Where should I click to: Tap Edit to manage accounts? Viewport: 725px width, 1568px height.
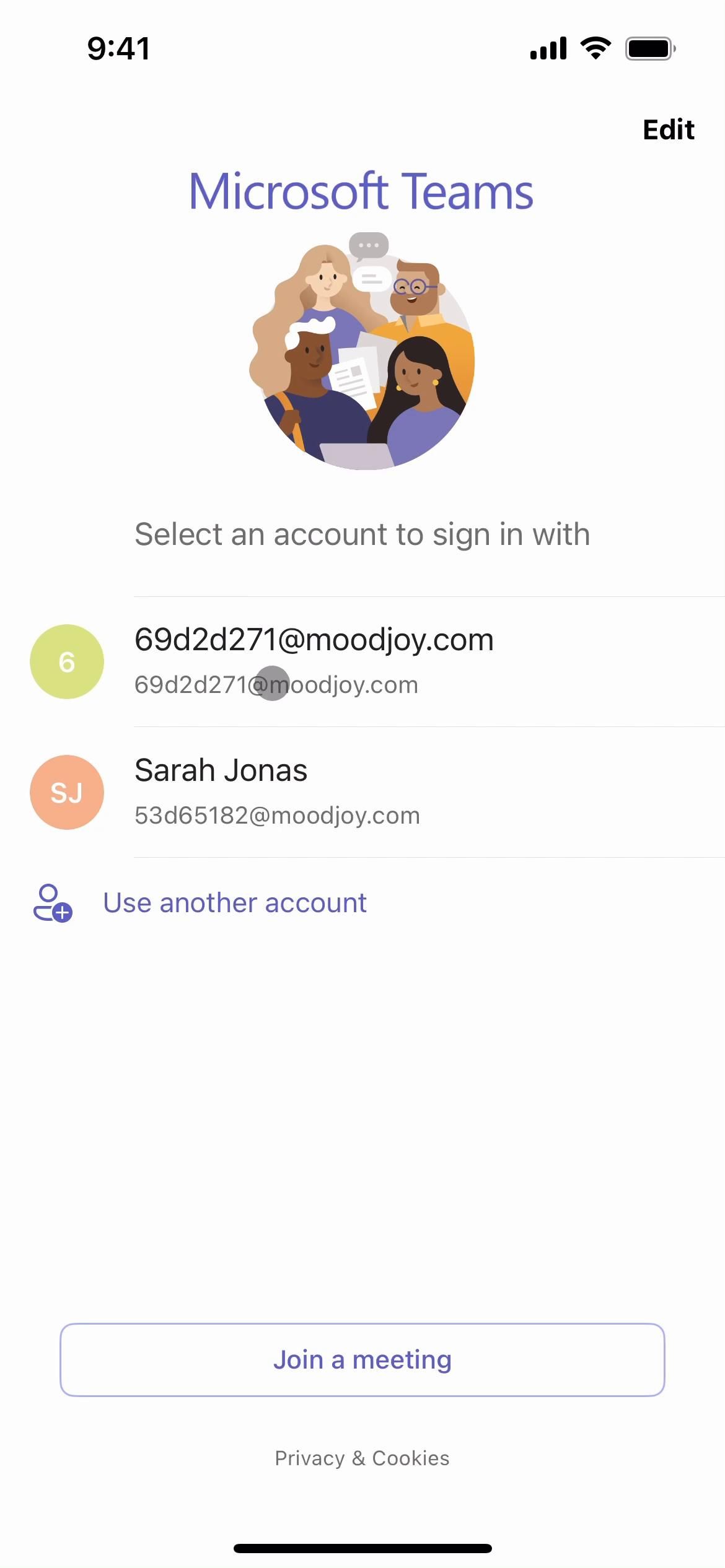pyautogui.click(x=668, y=130)
